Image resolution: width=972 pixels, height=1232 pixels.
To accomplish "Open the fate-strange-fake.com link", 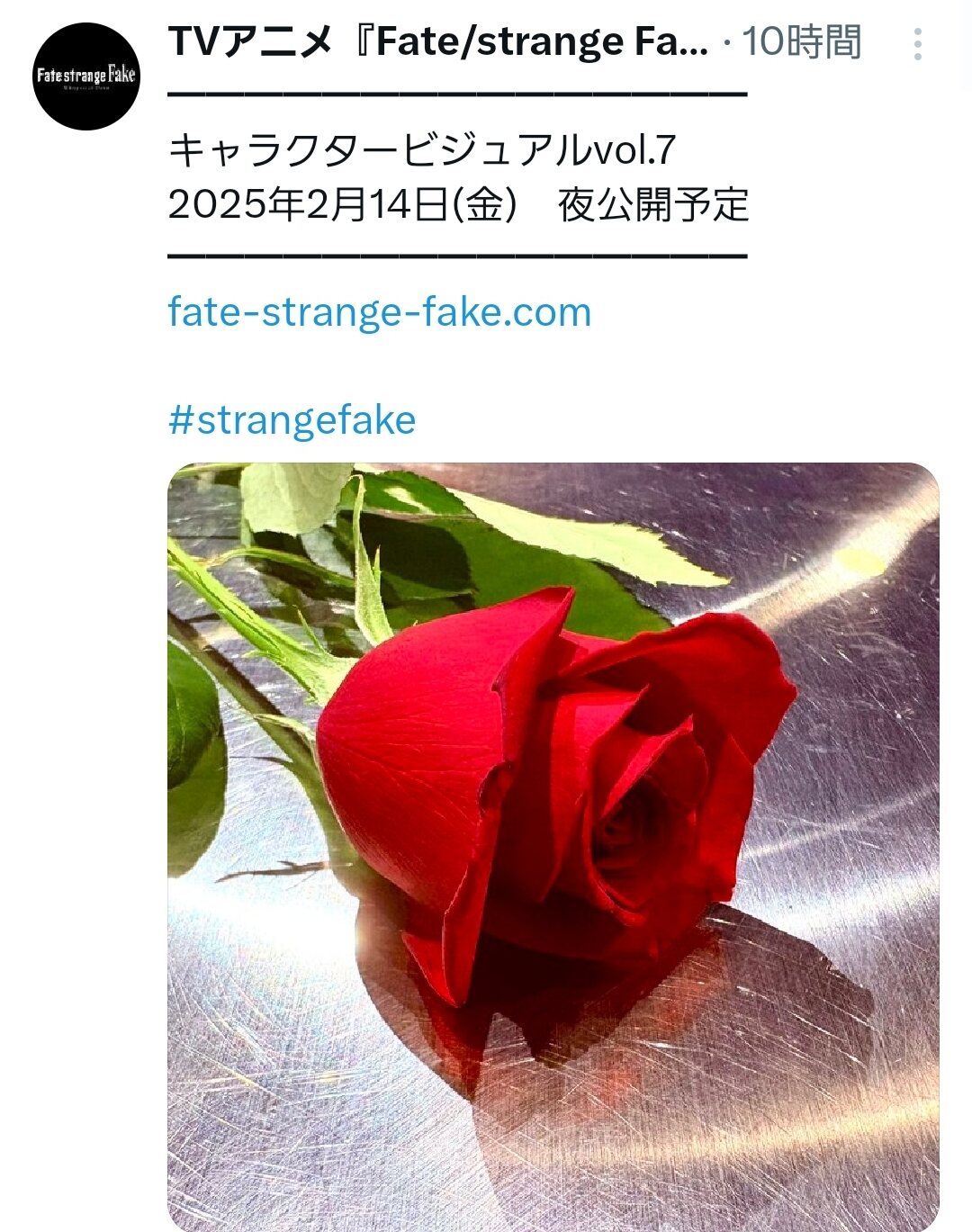I will (379, 312).
